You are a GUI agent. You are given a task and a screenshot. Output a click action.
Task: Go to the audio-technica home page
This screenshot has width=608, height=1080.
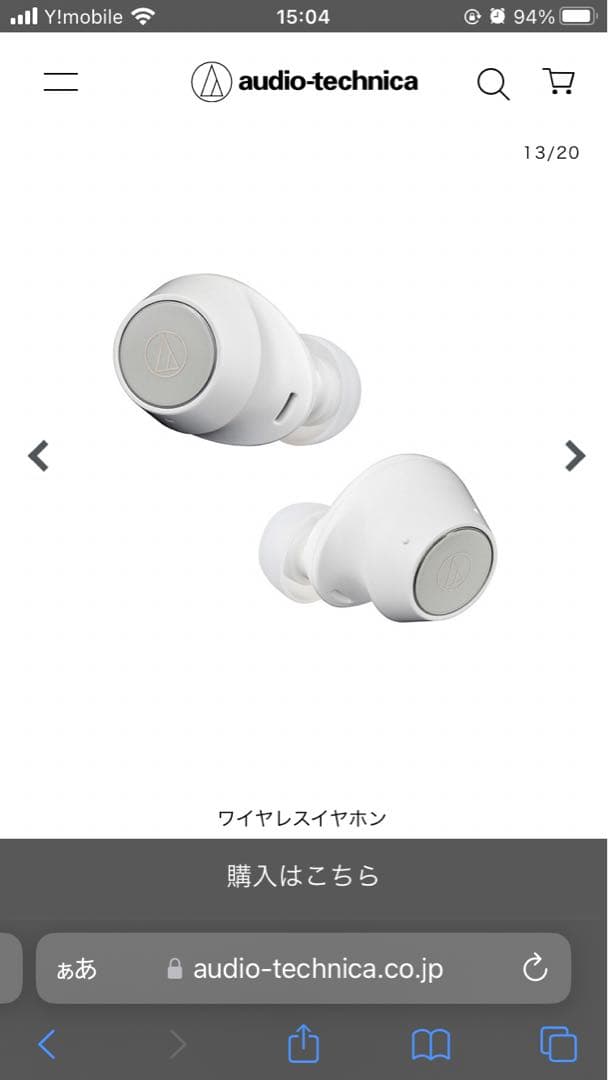coord(304,82)
